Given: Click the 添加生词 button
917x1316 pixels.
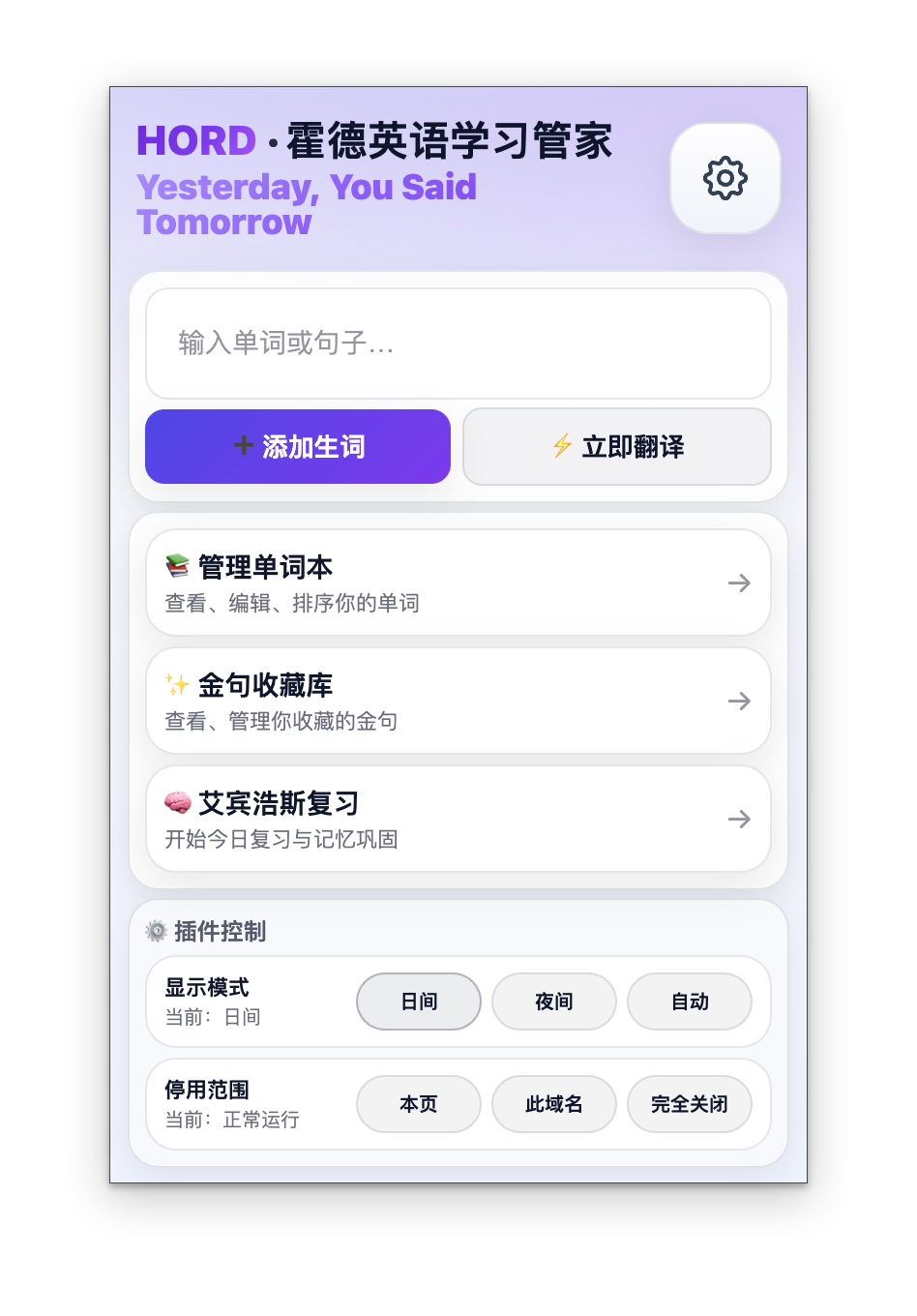Looking at the screenshot, I should pos(297,446).
